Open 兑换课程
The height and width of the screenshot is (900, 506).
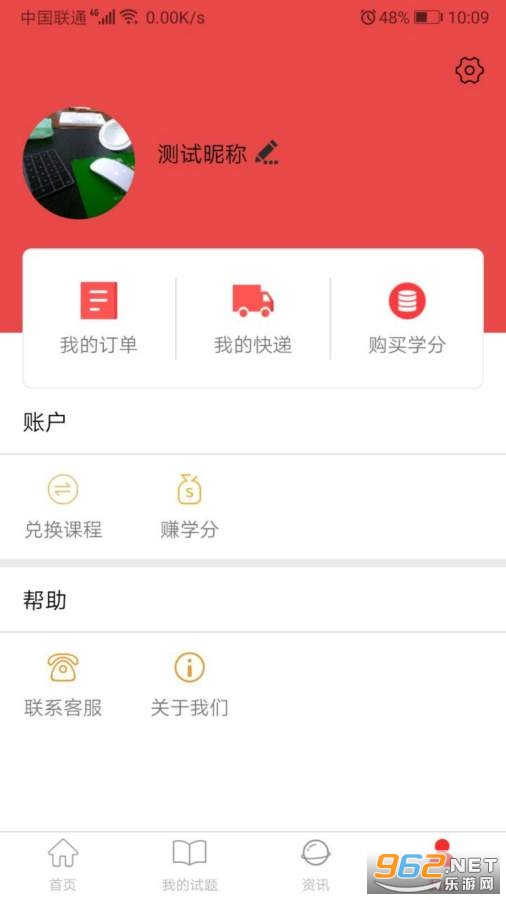pos(63,507)
